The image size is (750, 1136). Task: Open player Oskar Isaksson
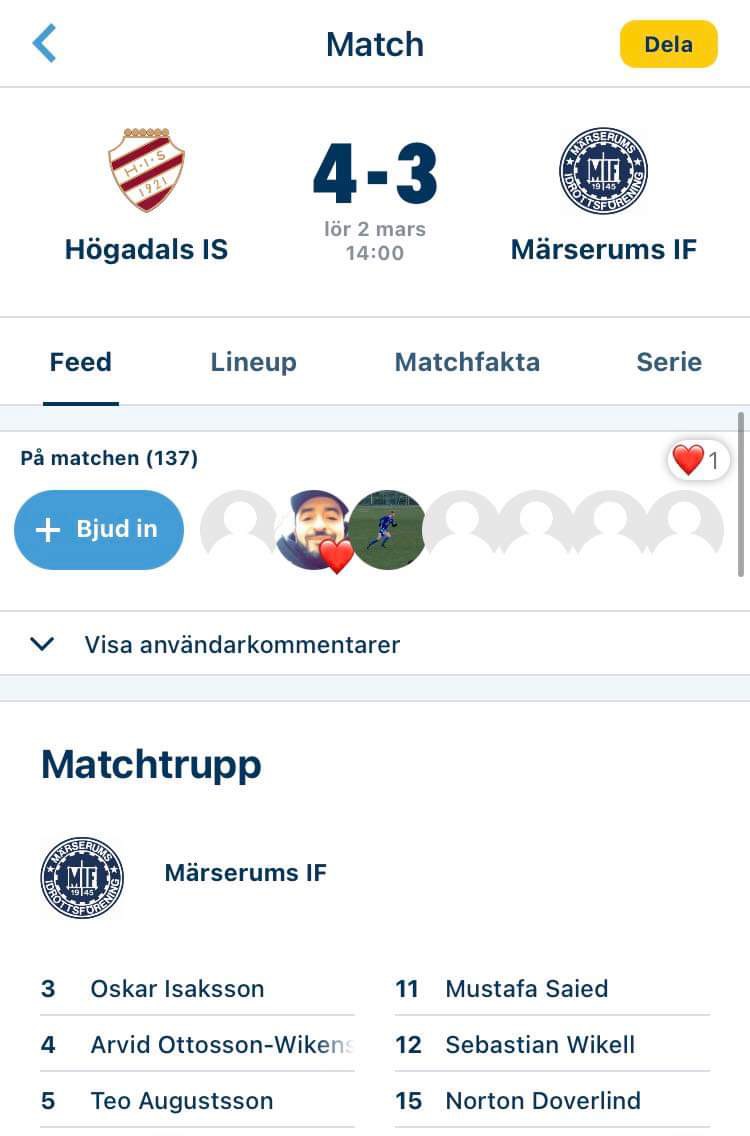click(x=177, y=989)
